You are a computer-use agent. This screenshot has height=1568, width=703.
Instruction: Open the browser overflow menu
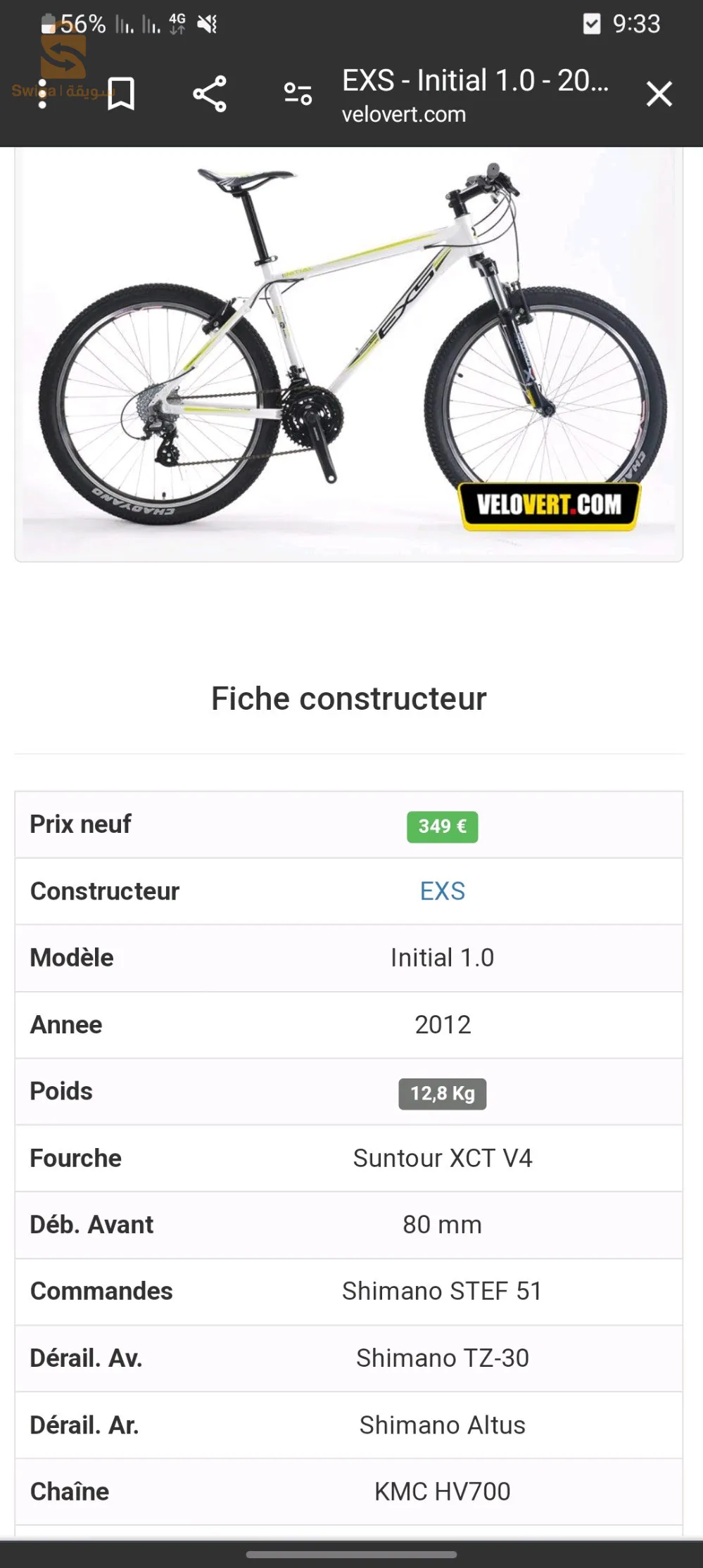tap(43, 94)
